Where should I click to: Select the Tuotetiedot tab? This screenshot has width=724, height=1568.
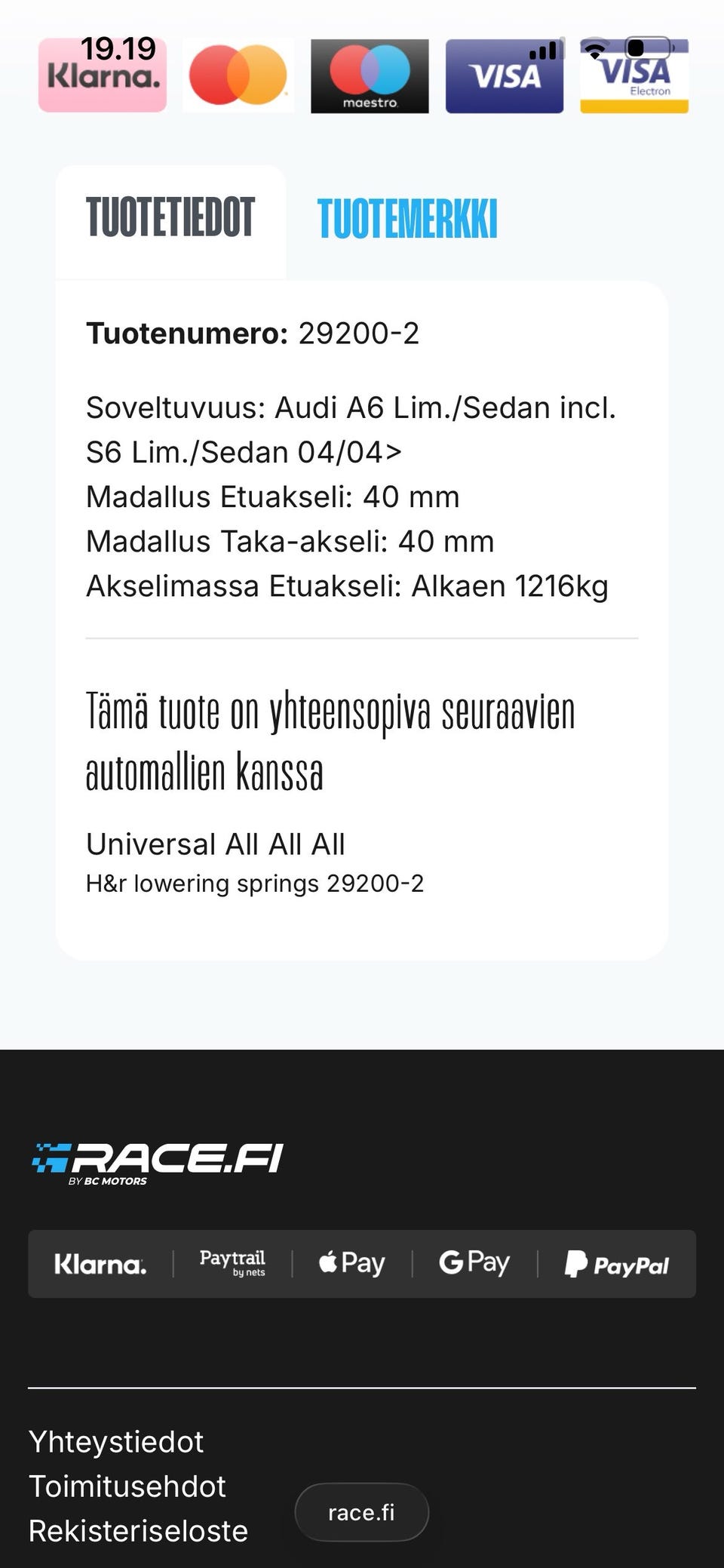click(x=170, y=218)
